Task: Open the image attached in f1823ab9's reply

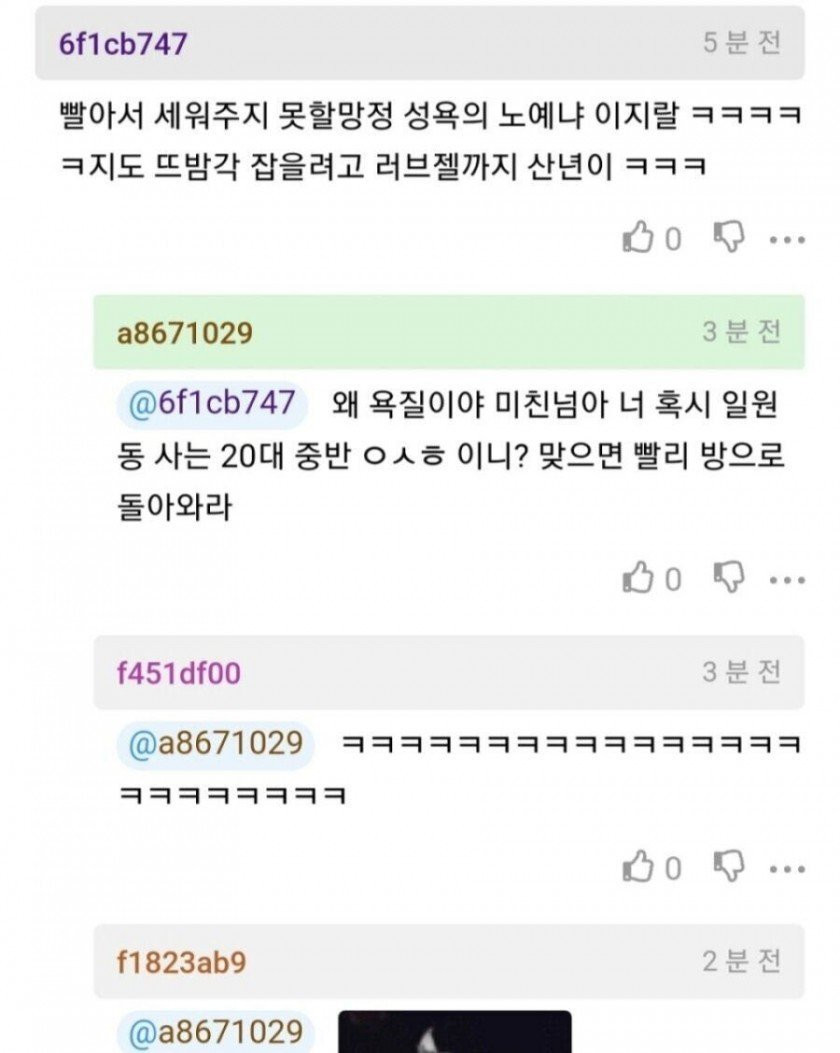Action: point(455,1032)
